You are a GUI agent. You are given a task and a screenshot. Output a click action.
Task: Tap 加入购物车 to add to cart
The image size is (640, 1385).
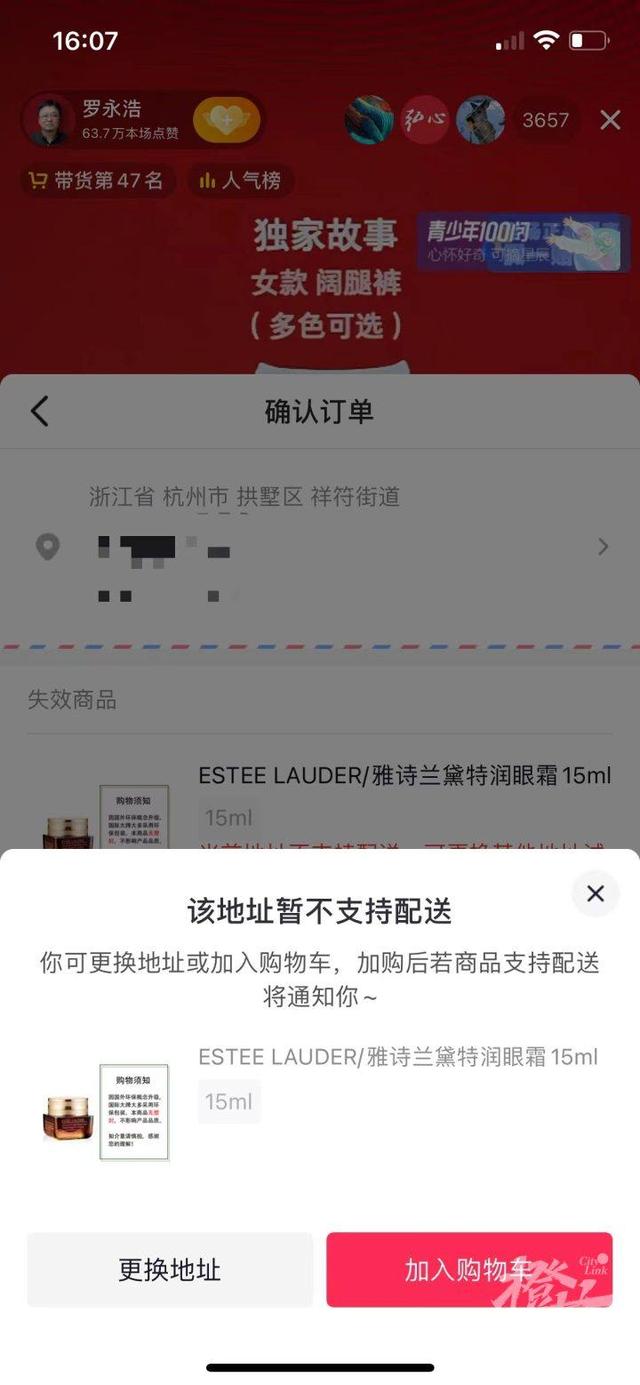(469, 1270)
